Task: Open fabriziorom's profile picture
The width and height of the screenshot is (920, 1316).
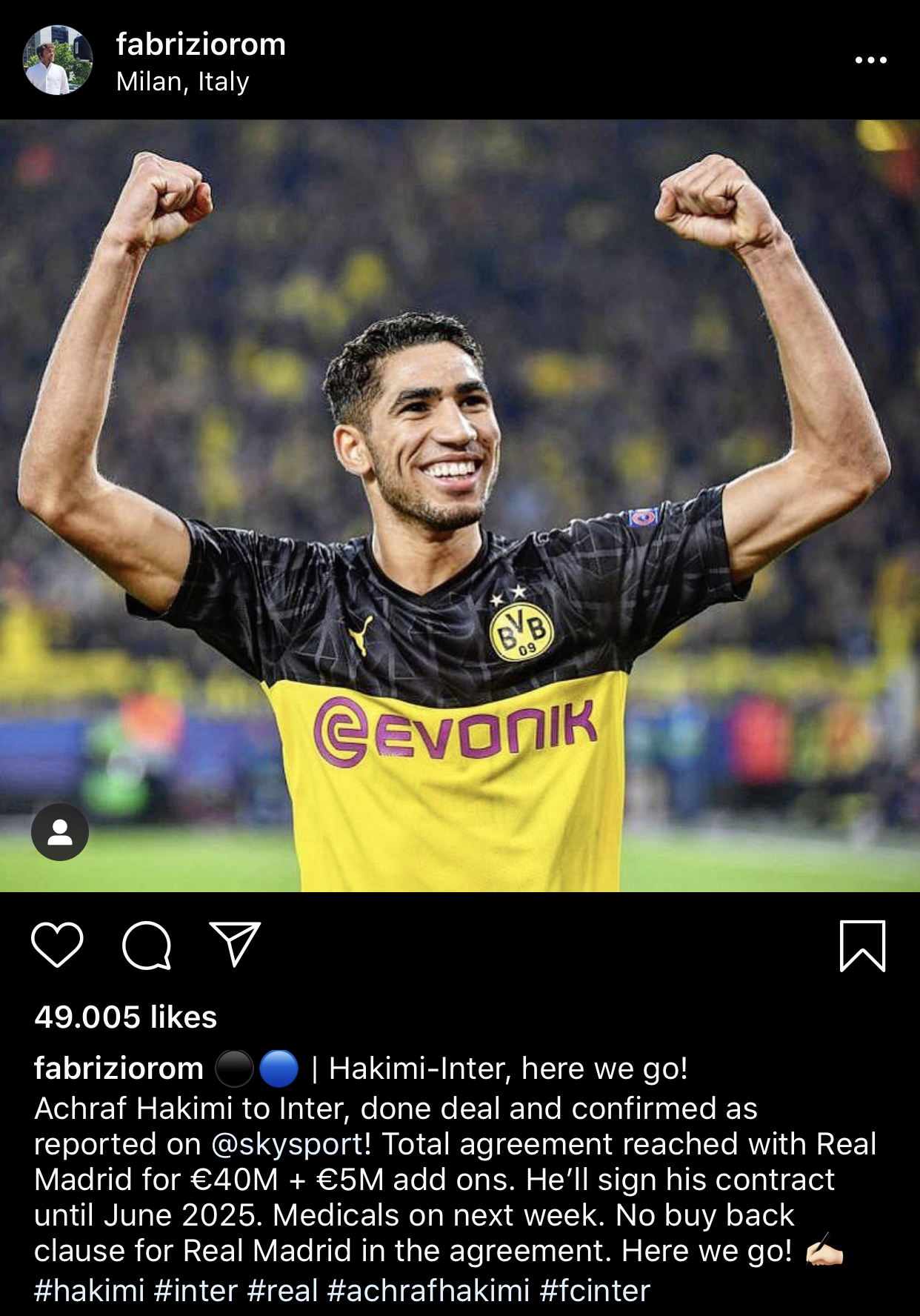Action: coord(58,61)
